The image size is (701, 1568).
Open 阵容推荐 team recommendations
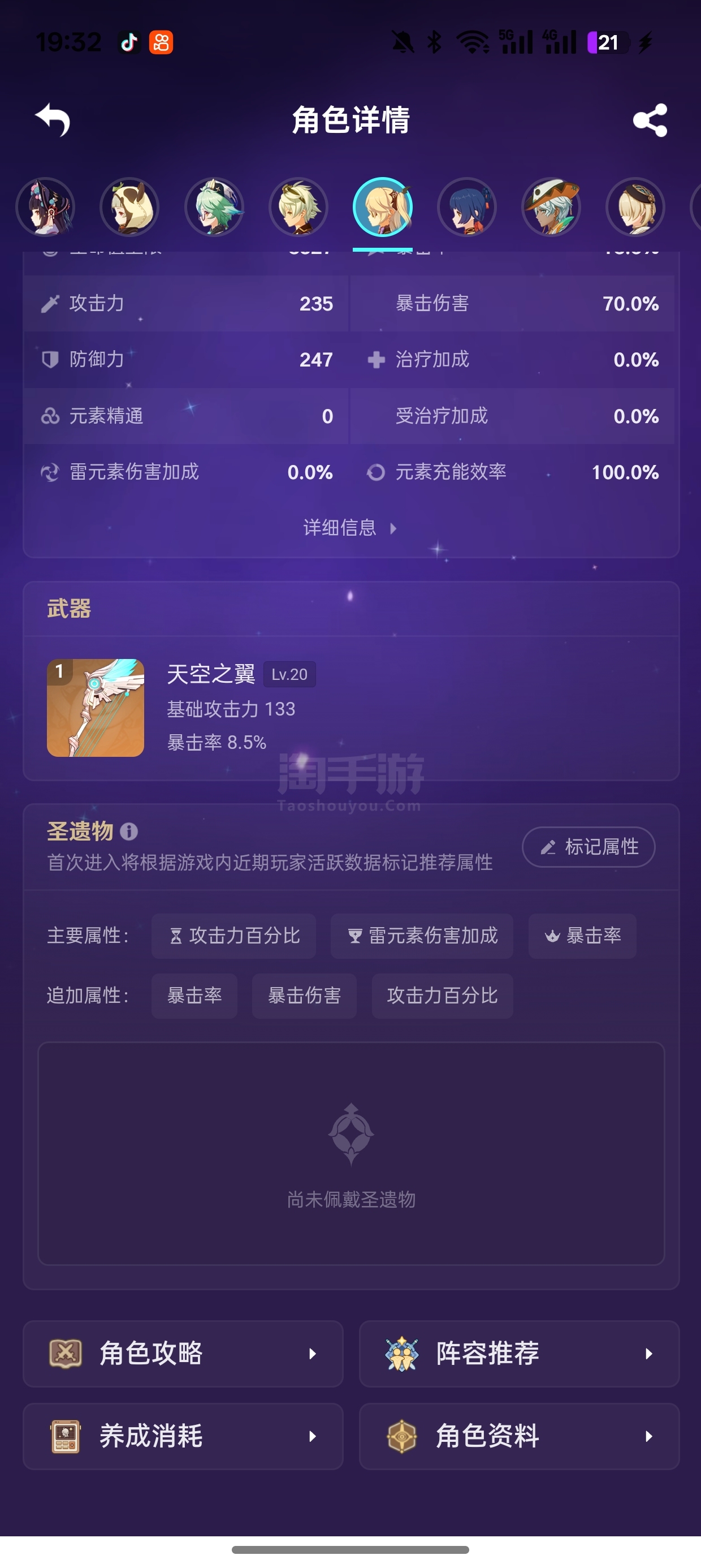pos(519,1354)
